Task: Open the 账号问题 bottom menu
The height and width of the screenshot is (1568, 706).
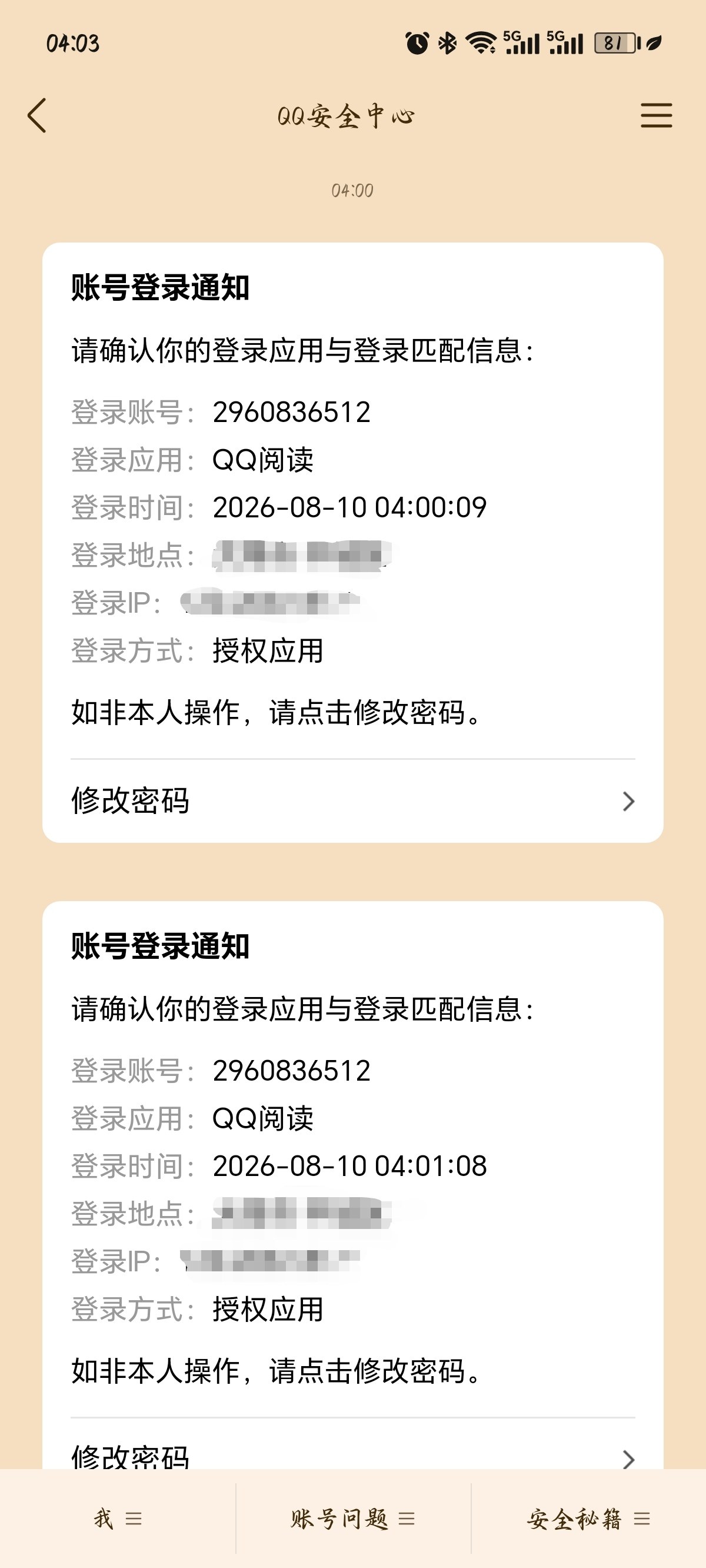Action: click(353, 1519)
